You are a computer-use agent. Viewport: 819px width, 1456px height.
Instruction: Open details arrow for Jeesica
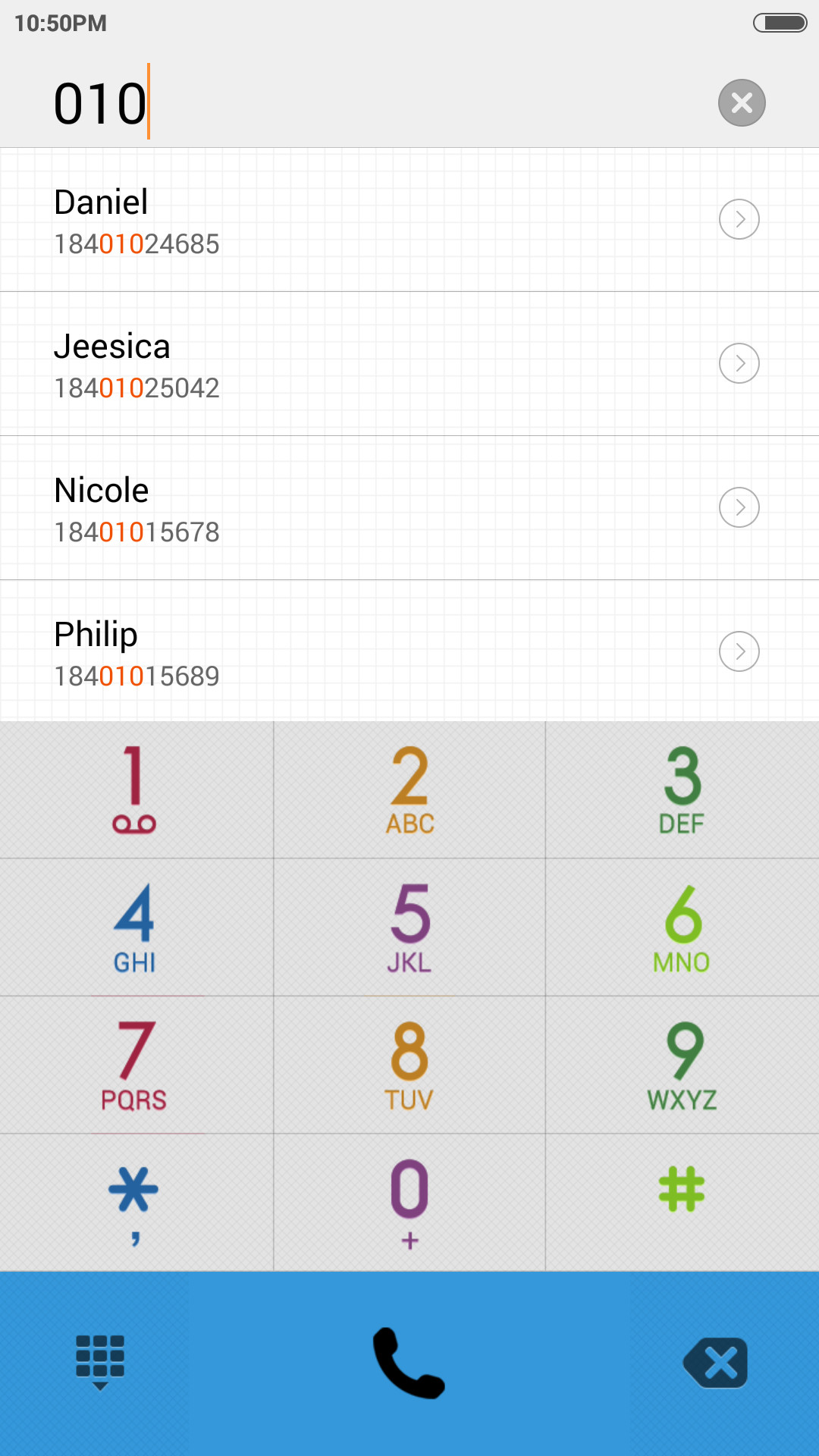point(739,363)
